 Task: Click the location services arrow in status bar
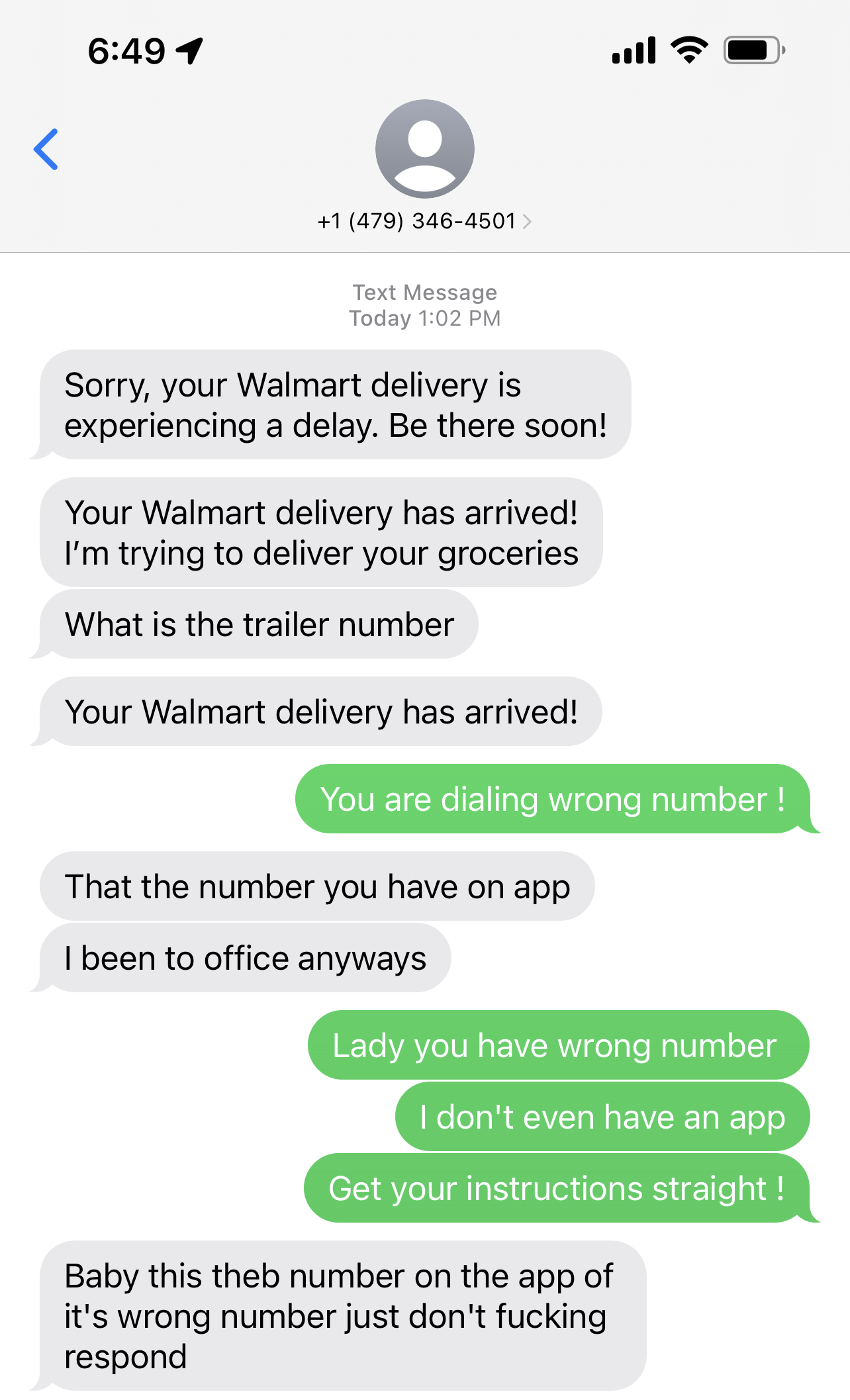click(190, 48)
